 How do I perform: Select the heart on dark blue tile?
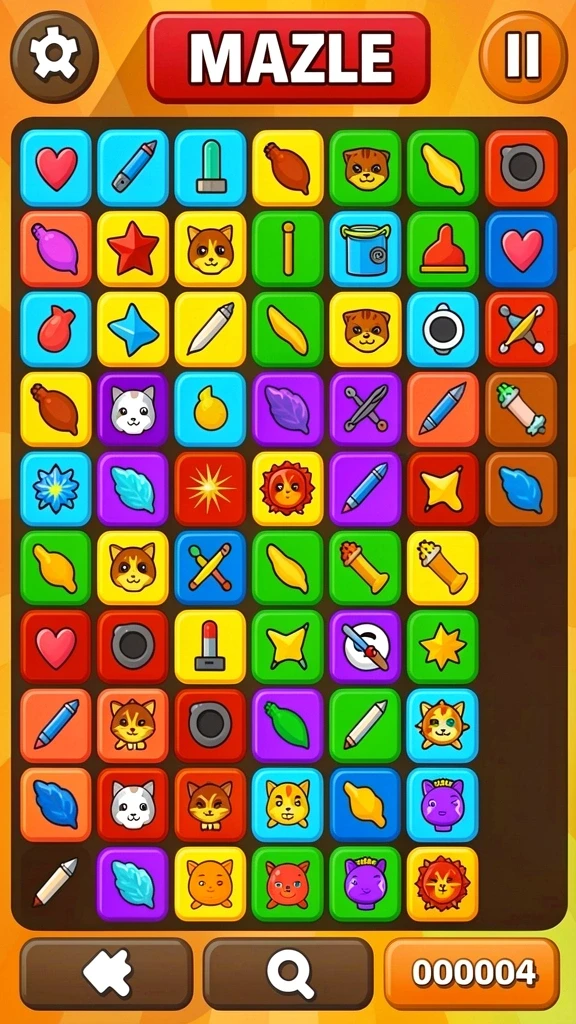click(x=521, y=249)
